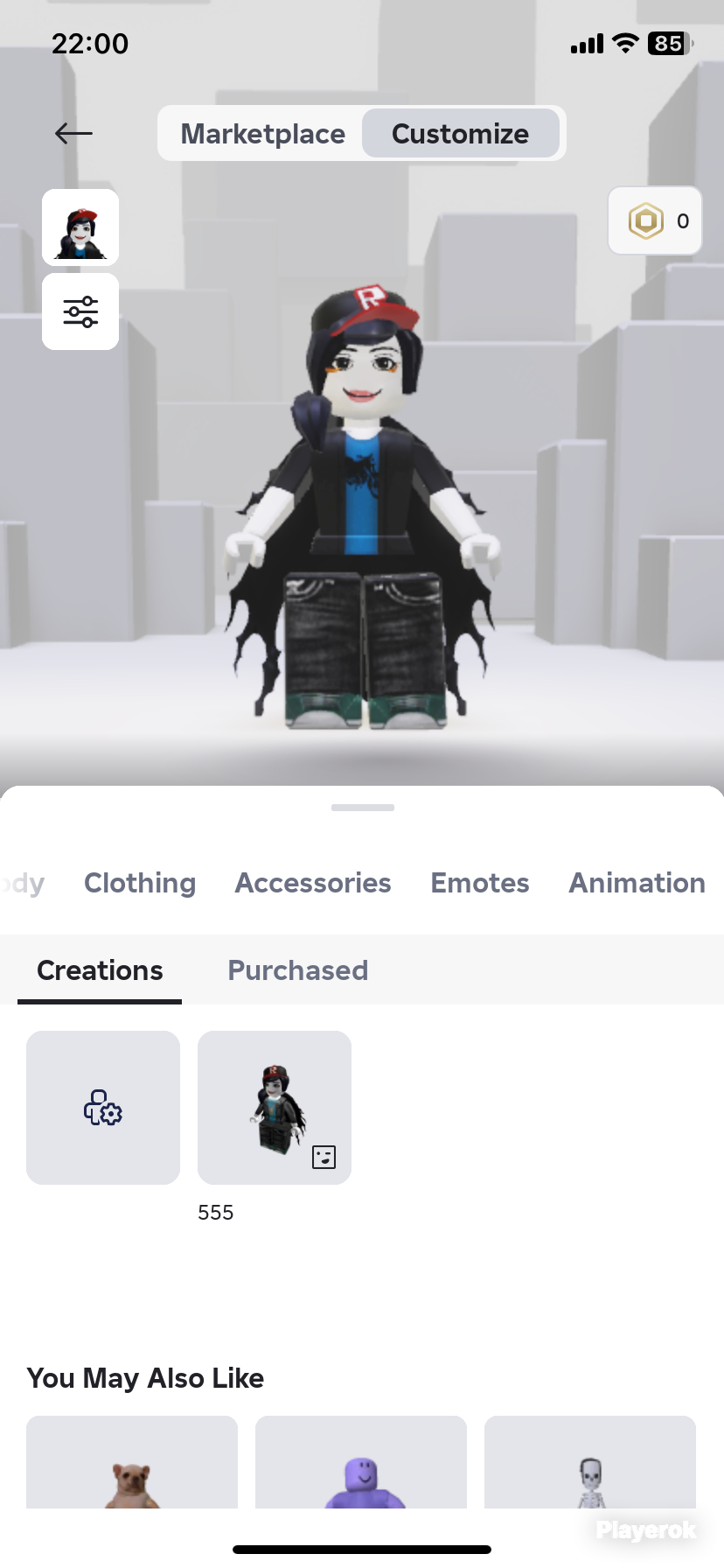Viewport: 724px width, 1568px height.
Task: Open the Accessories category
Action: coord(313,883)
